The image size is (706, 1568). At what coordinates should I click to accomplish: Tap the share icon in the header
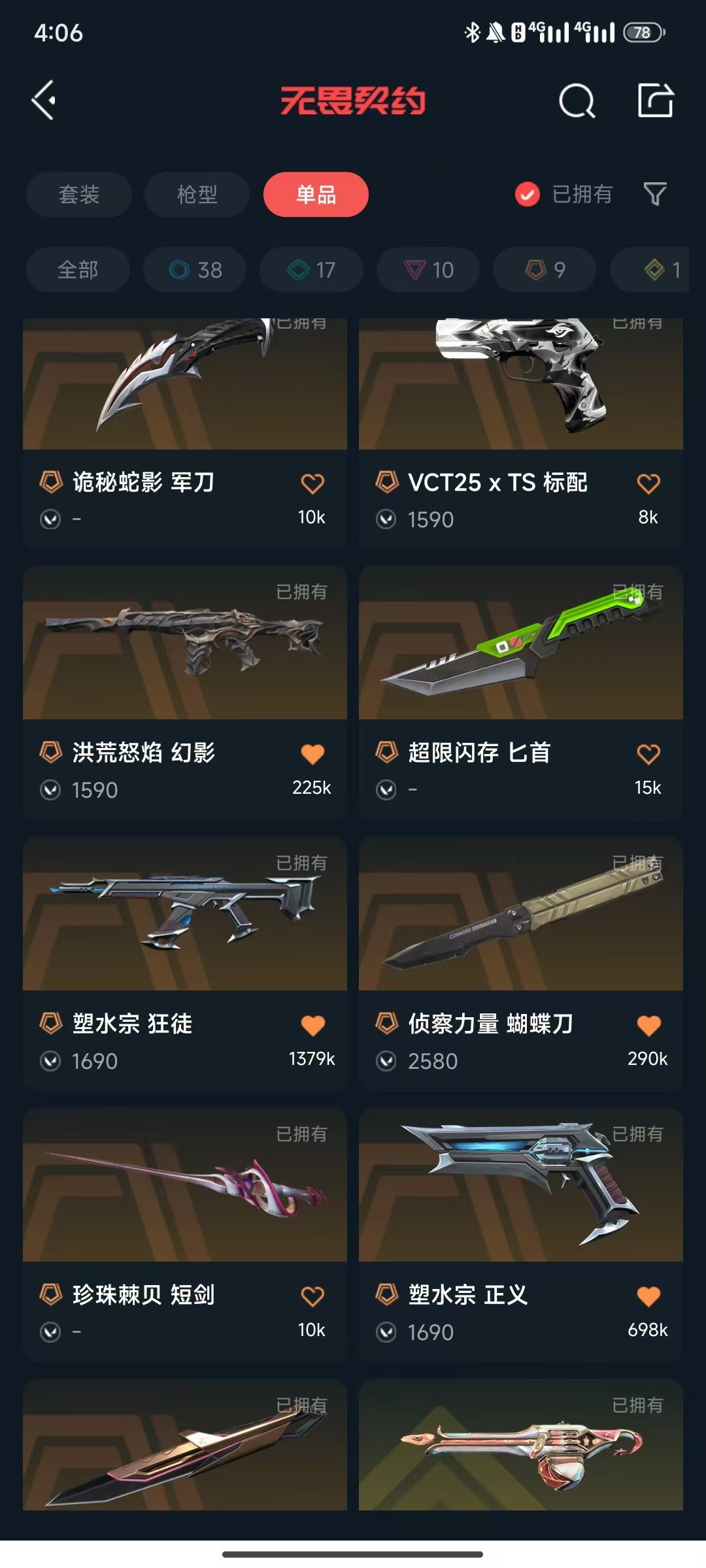click(x=656, y=100)
